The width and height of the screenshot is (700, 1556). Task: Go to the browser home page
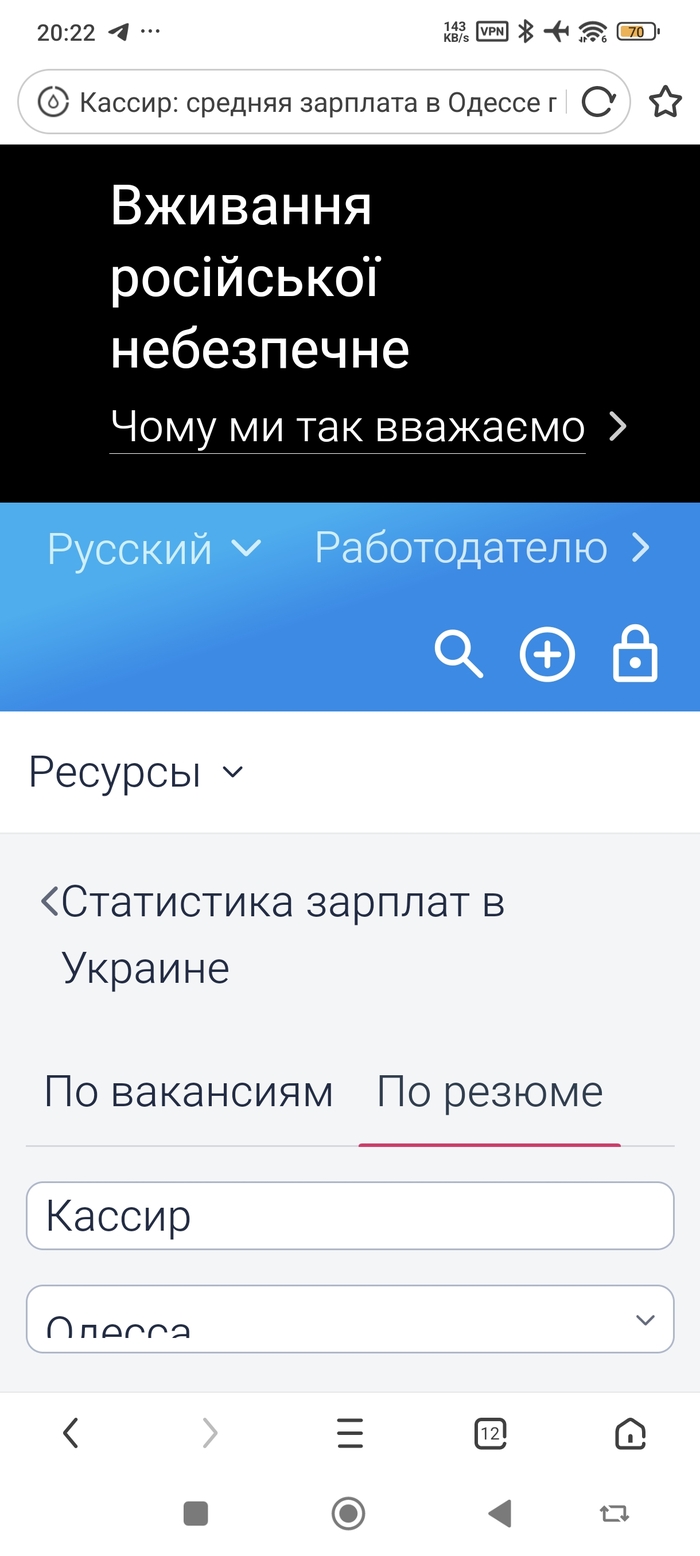pos(630,1434)
